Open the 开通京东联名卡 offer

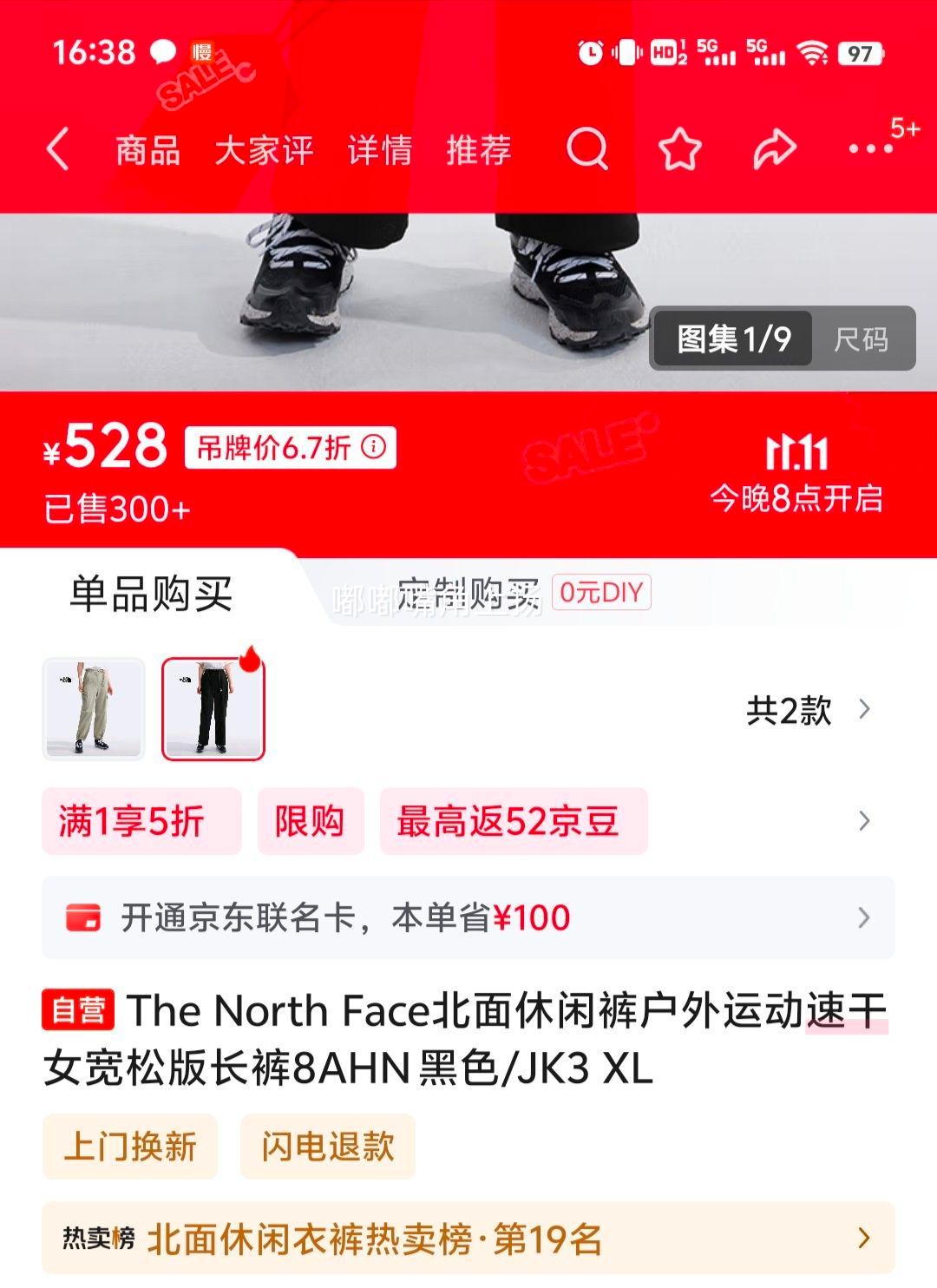pyautogui.click(x=468, y=917)
